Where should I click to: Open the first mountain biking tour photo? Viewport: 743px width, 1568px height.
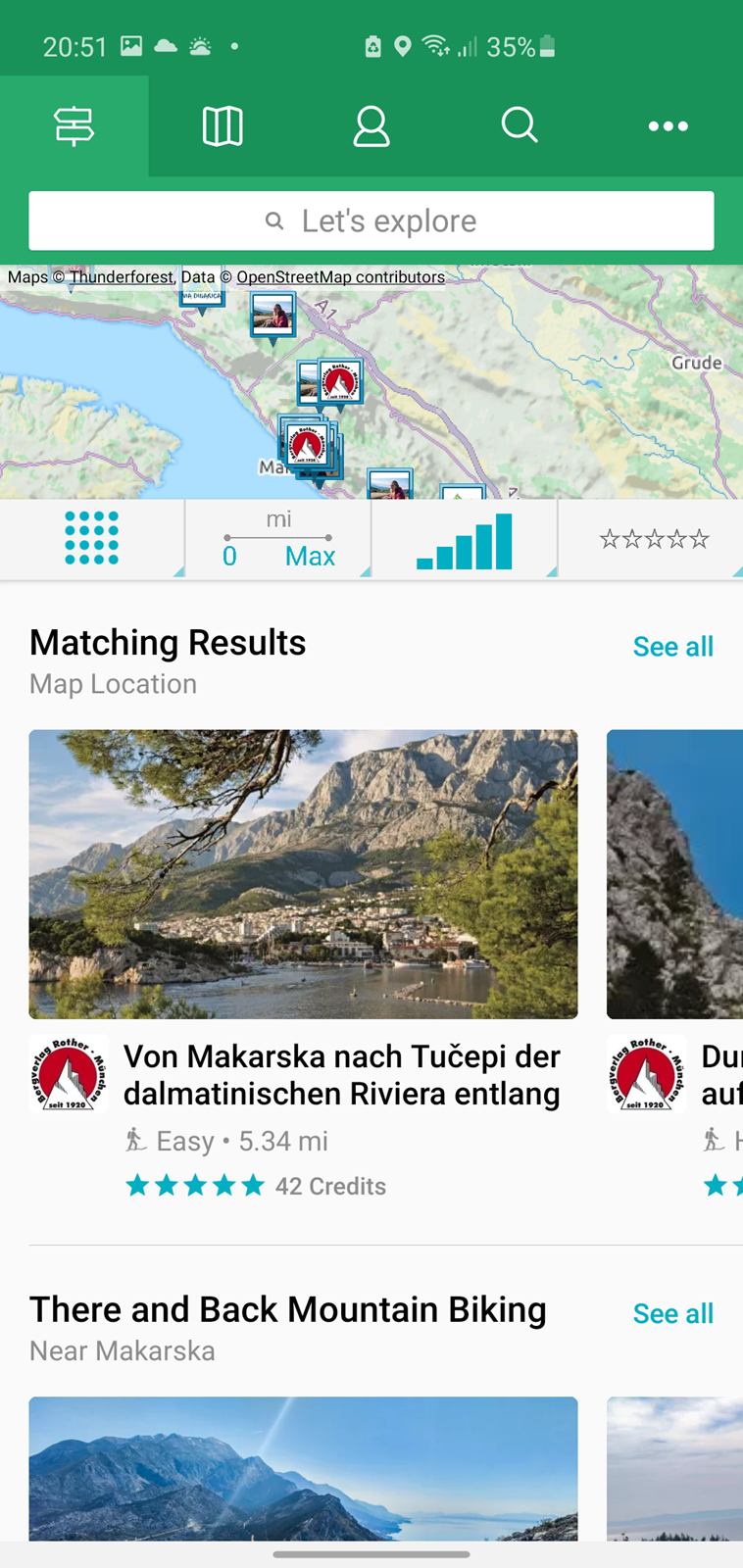[x=303, y=1468]
